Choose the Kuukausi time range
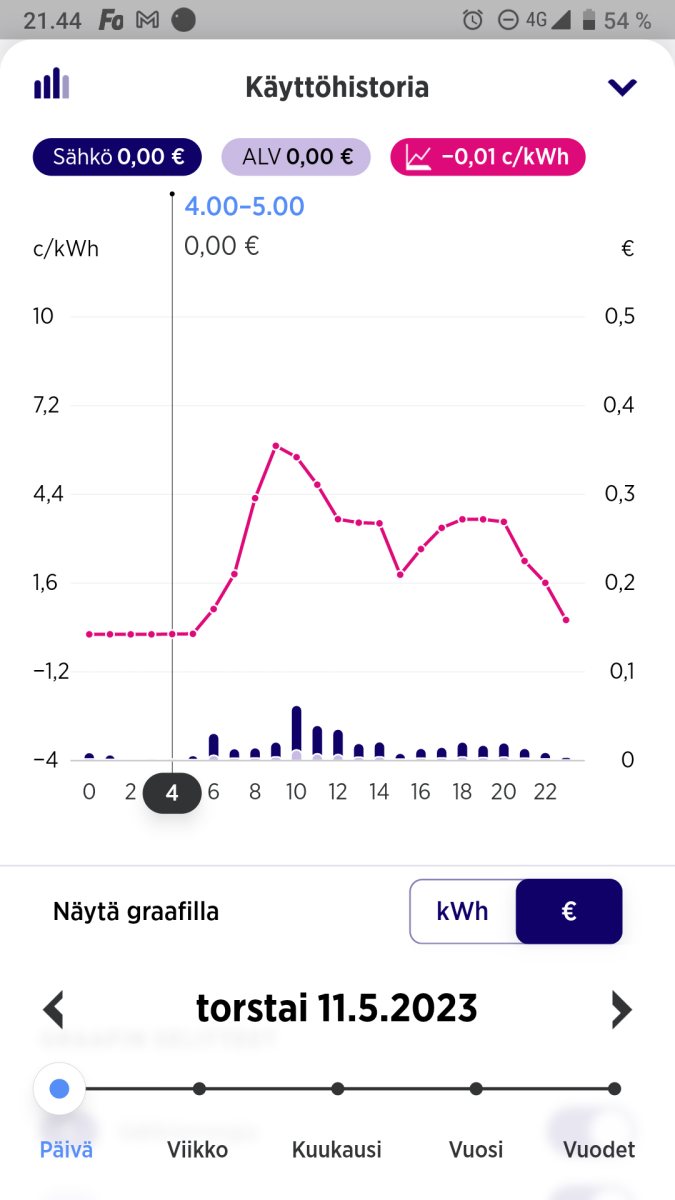 (x=337, y=1089)
